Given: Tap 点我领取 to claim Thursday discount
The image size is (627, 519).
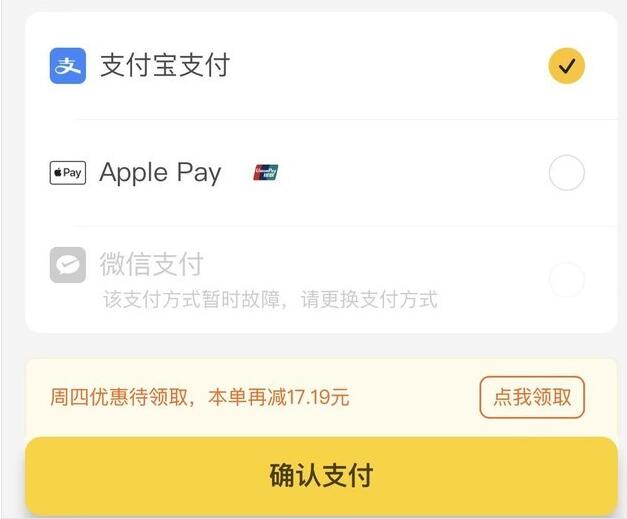Looking at the screenshot, I should coord(532,397).
